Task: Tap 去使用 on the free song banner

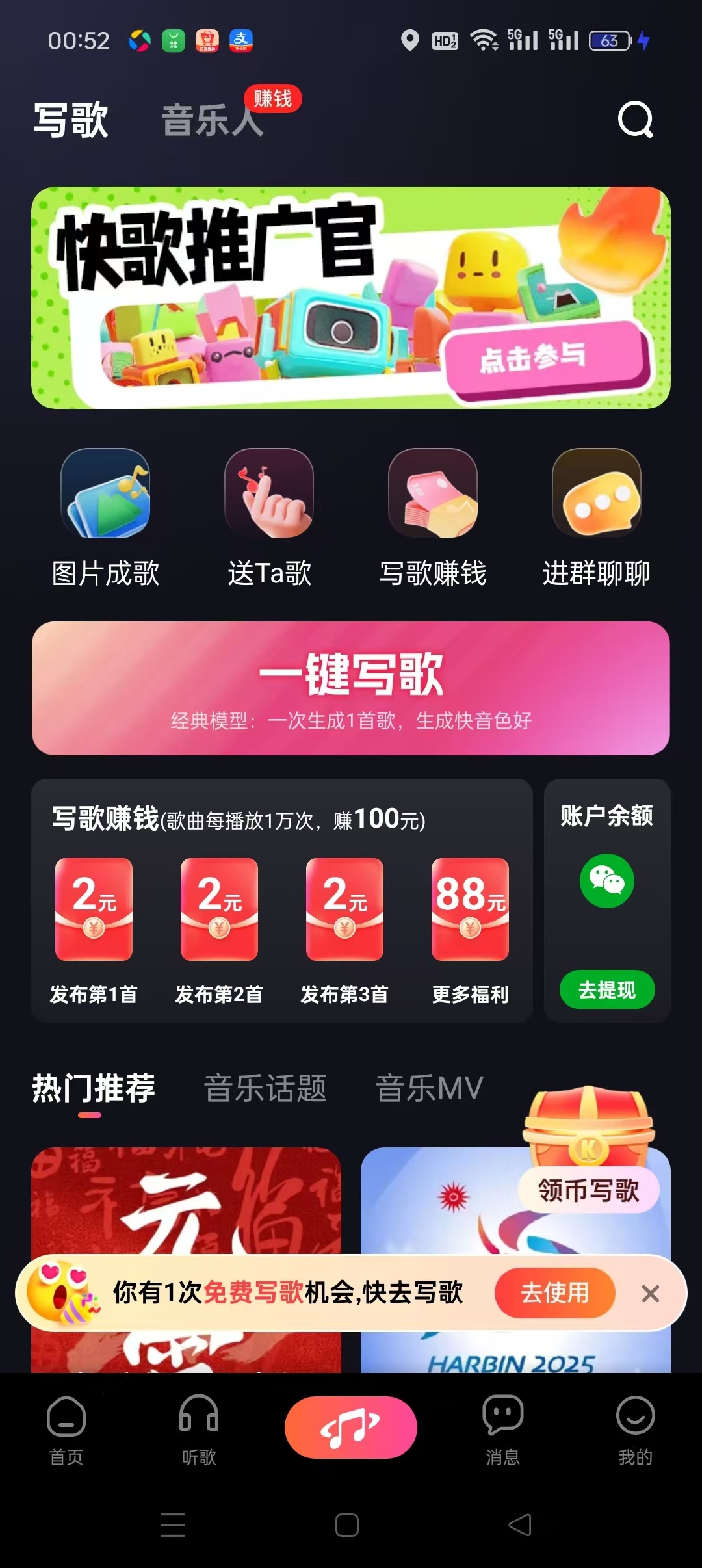Action: (554, 1294)
